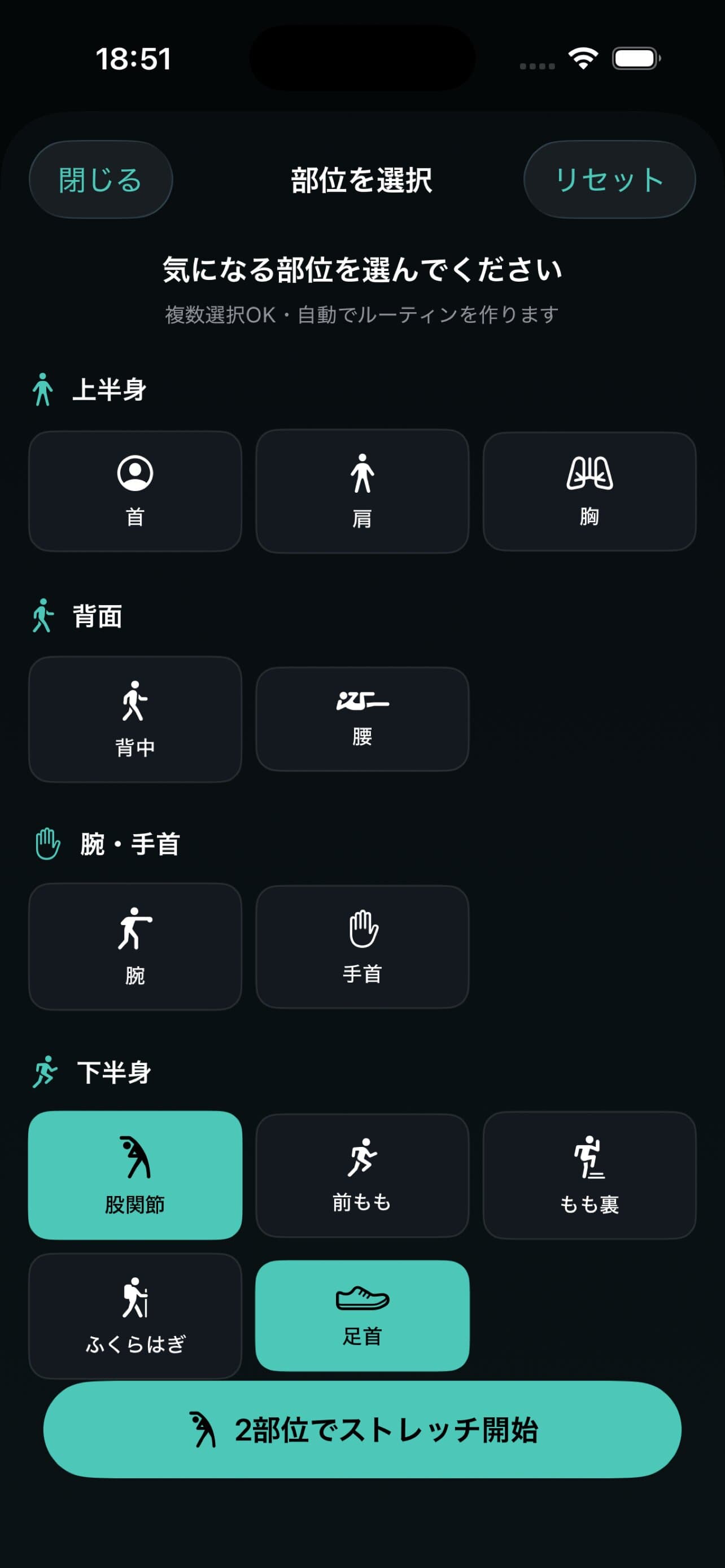The height and width of the screenshot is (1568, 725).
Task: Deselect the 股関節 (hip joint) tile
Action: click(x=135, y=1175)
